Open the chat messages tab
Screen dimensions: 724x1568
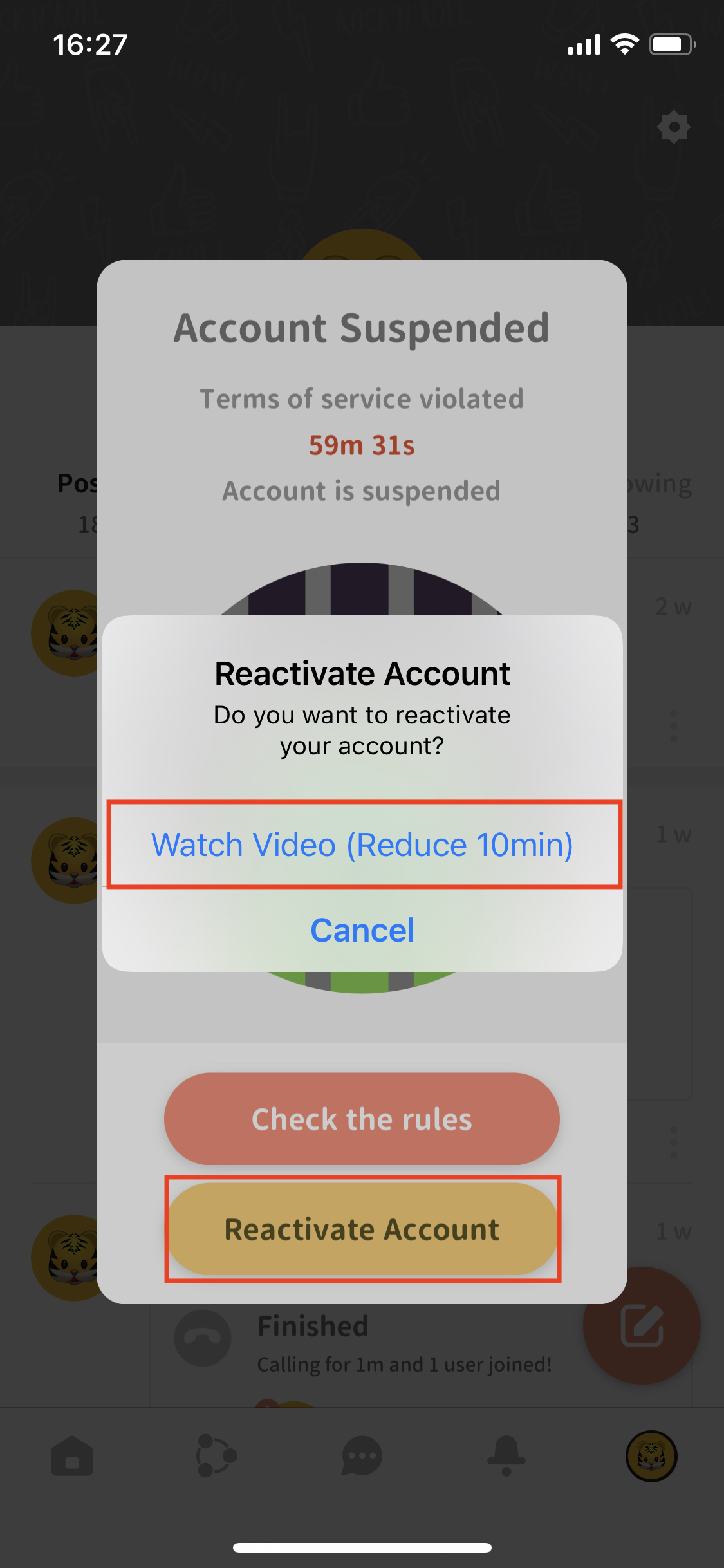click(x=362, y=1456)
